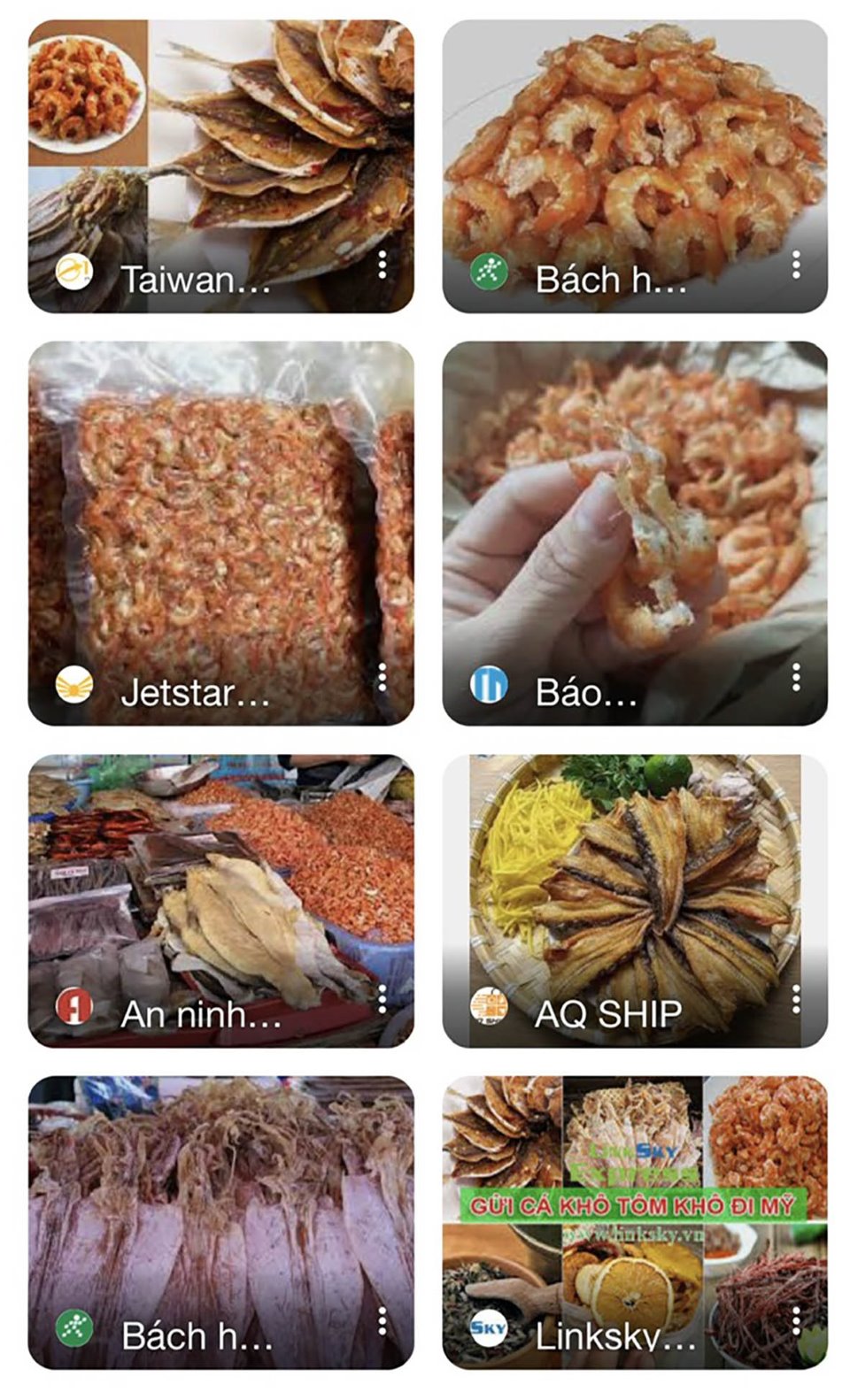Screen dimensions: 850x1400
Task: Open the Bách h… dried shrimp result
Action: pyautogui.click(x=635, y=166)
